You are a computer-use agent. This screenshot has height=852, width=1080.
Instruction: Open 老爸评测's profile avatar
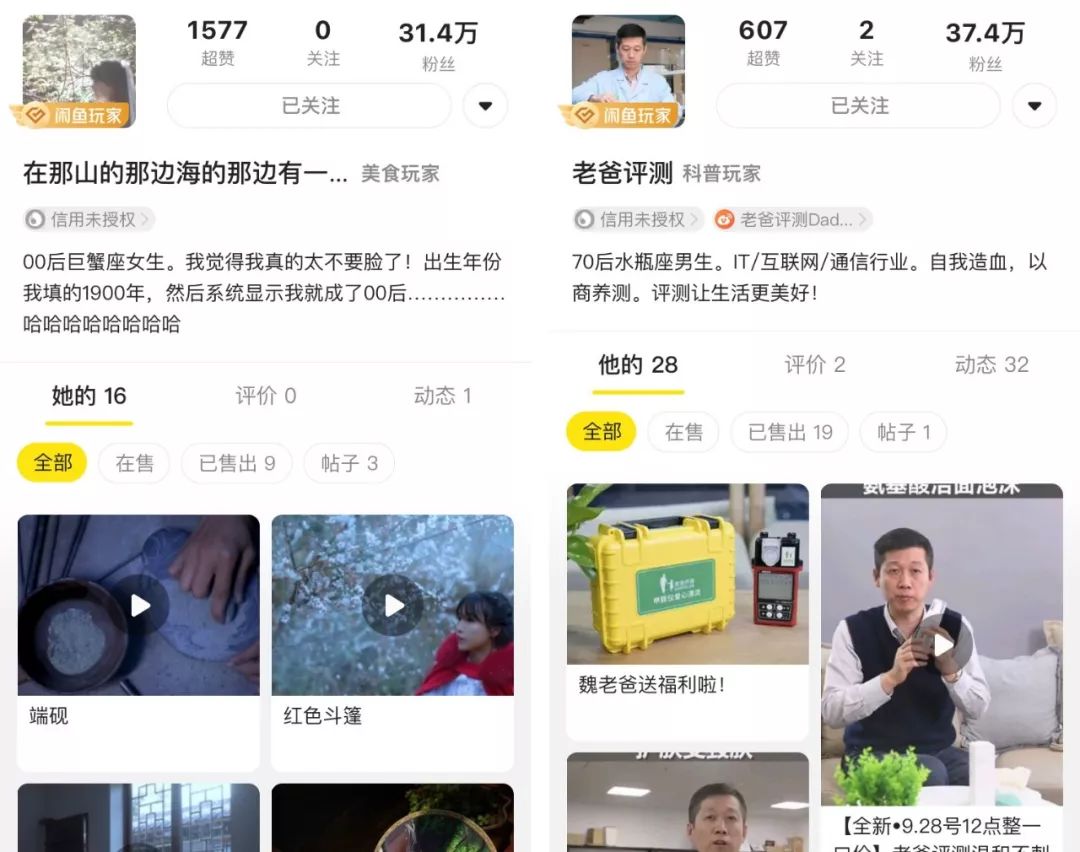(x=628, y=70)
